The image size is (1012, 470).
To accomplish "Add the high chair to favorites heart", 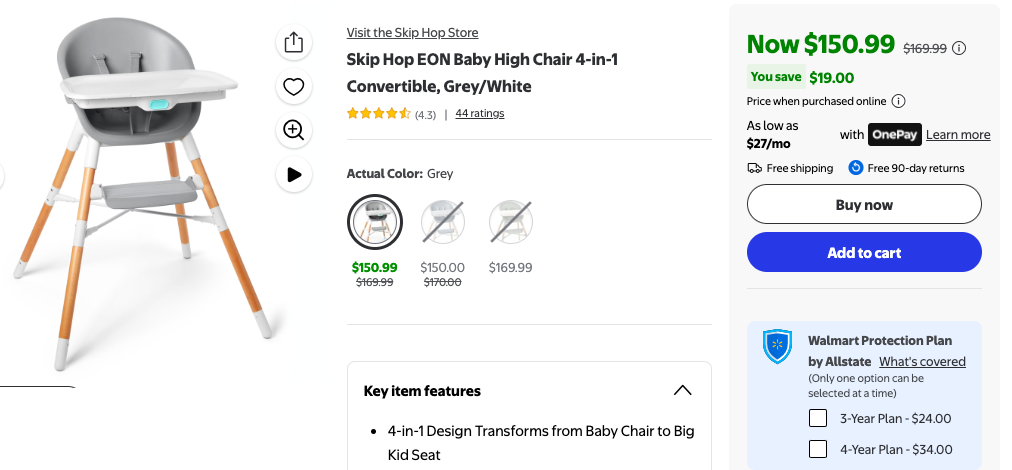I will [293, 87].
